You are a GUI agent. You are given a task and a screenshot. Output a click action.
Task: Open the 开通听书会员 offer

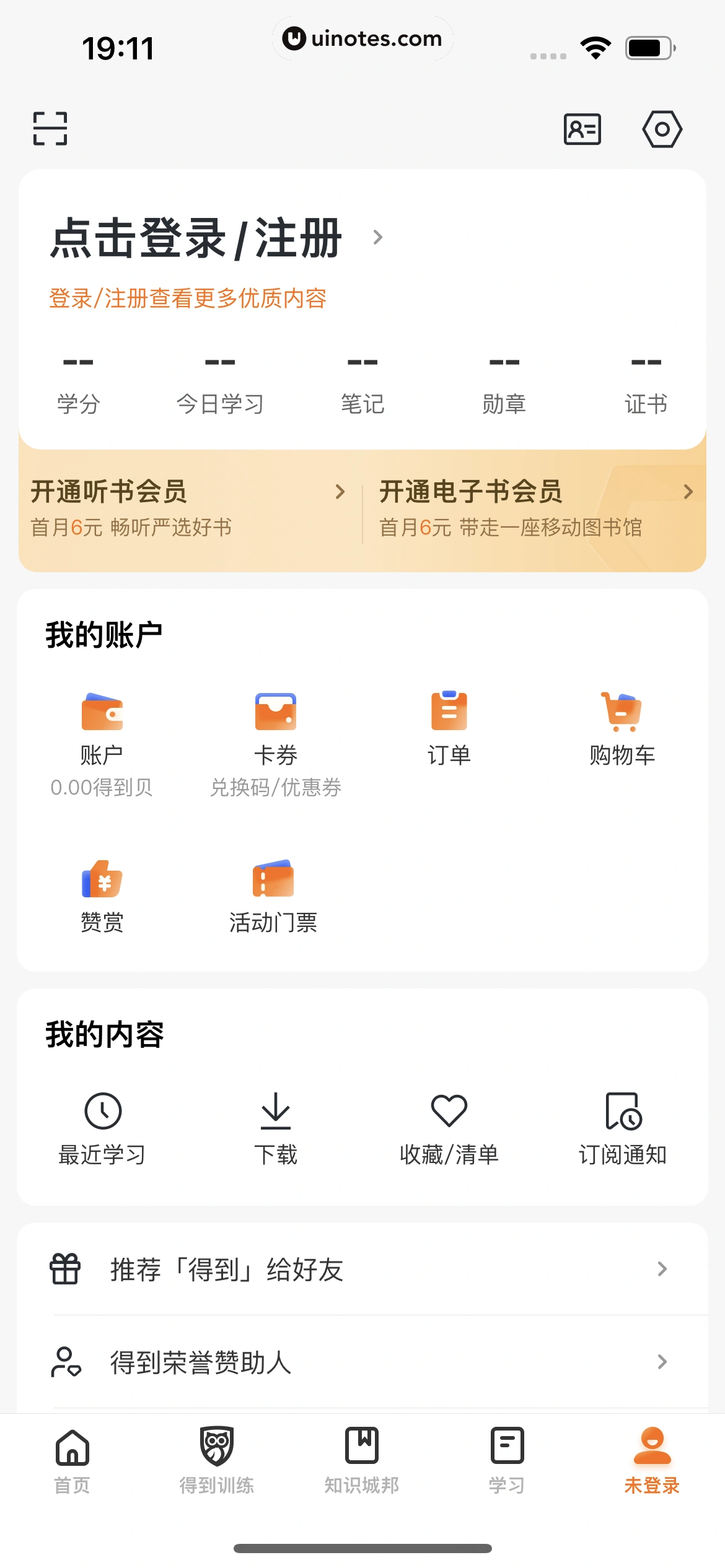coord(186,508)
